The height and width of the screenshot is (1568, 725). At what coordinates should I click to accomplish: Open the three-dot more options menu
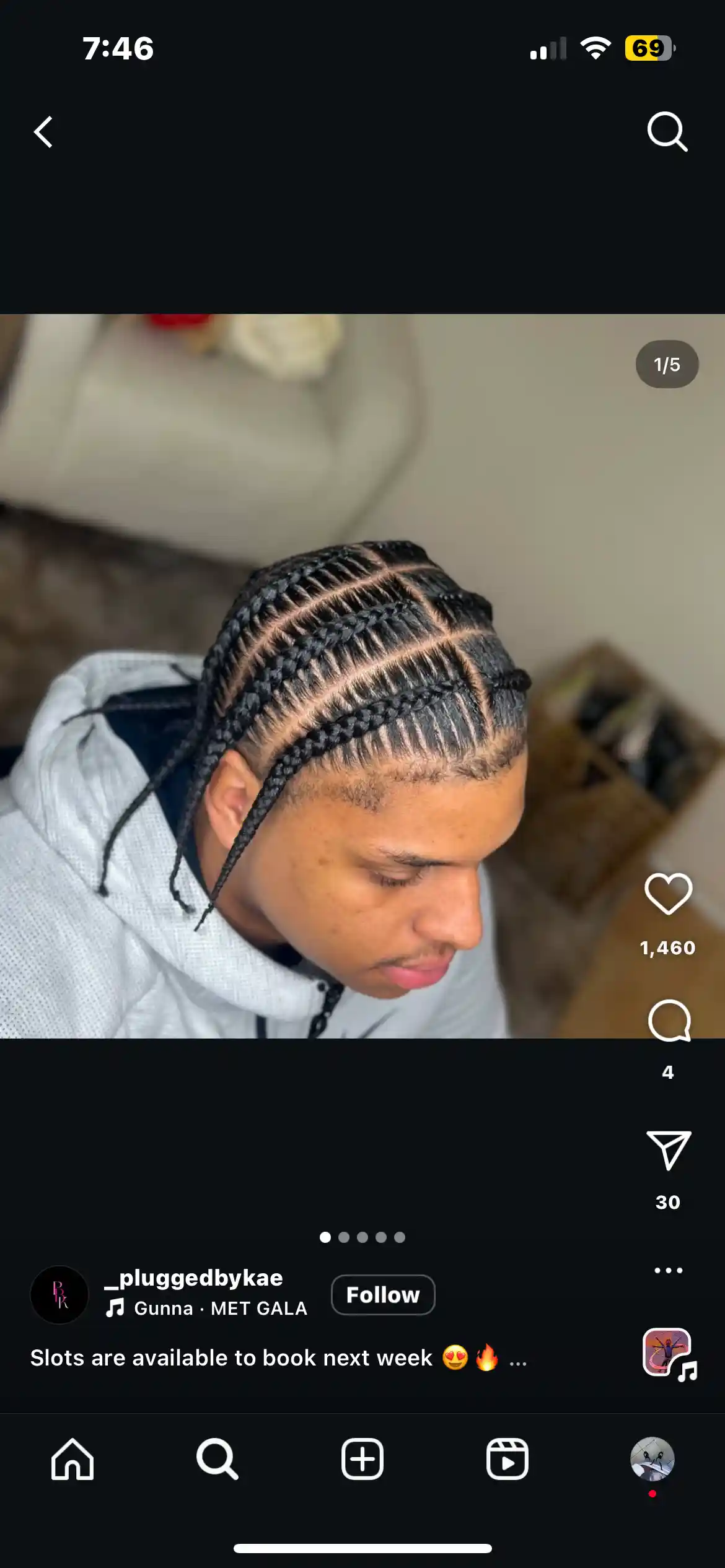coord(669,1270)
